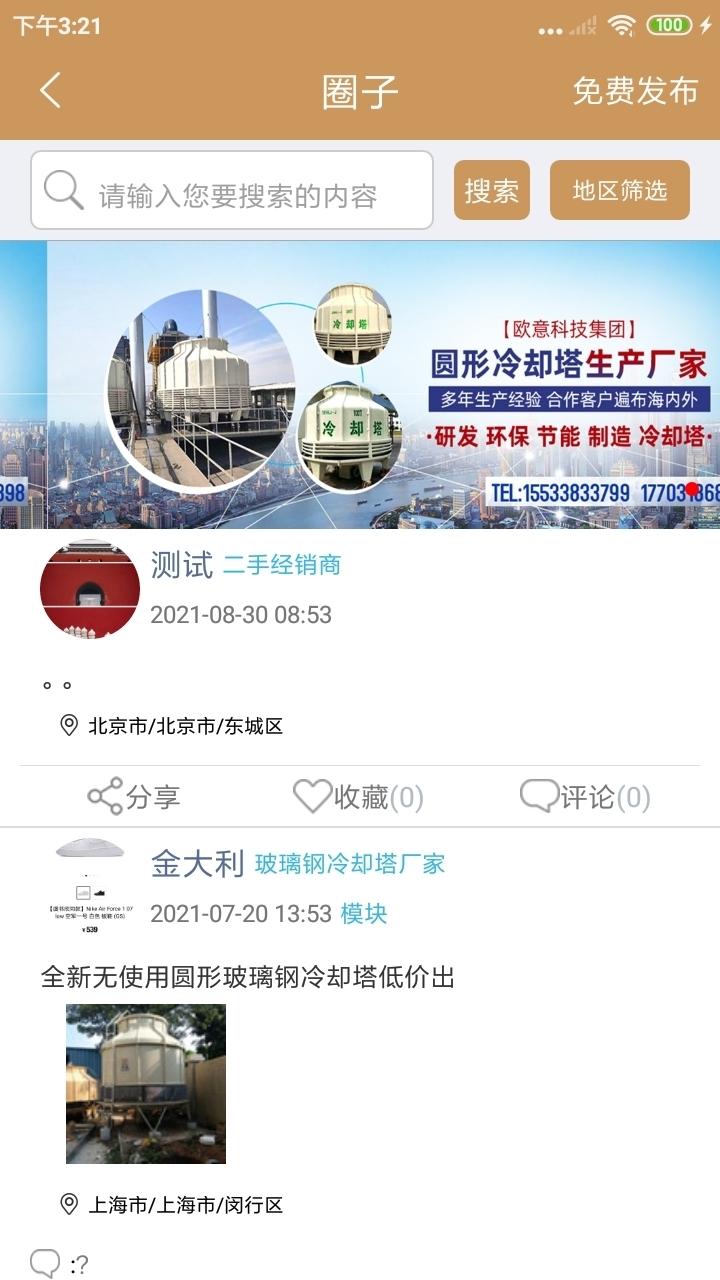Screen dimensions: 720x1280
Task: Share 测试's post via 分享
Action: click(x=134, y=797)
